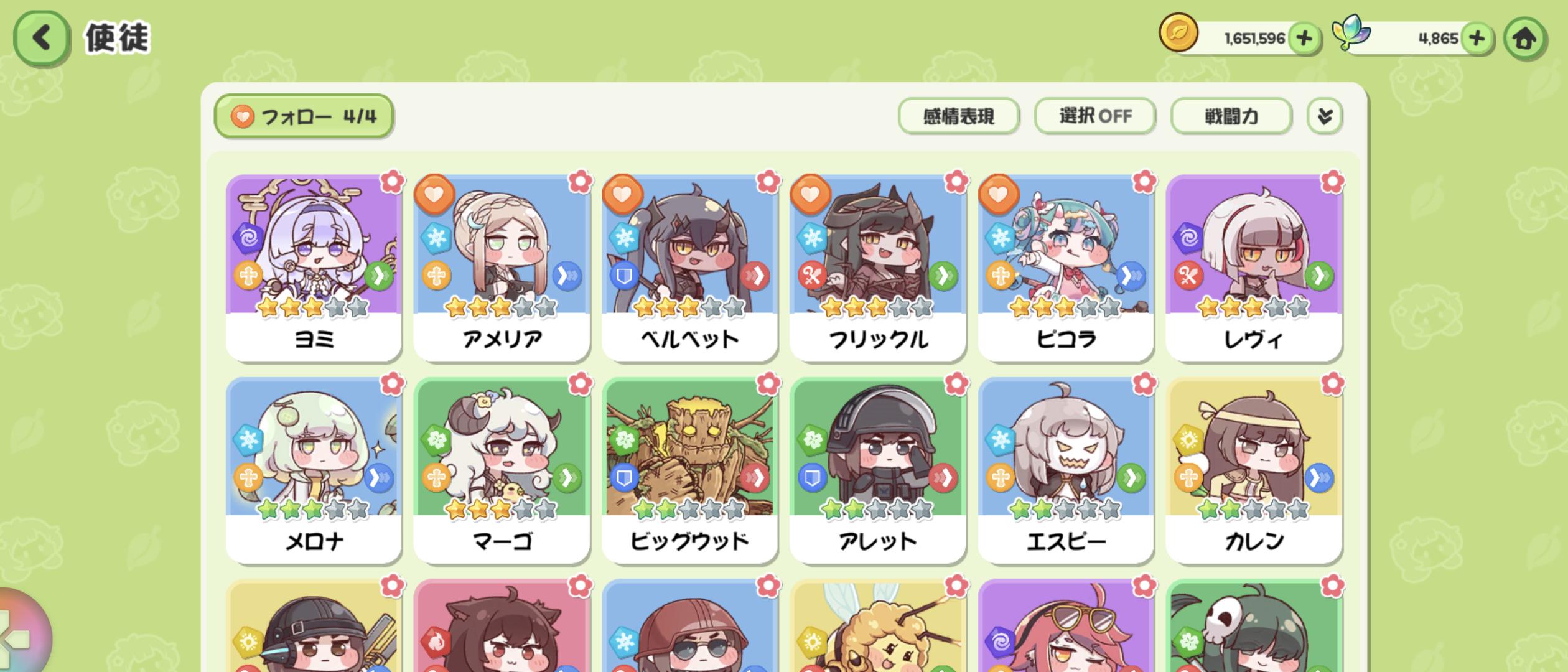View ベルベット character details
The height and width of the screenshot is (672, 1568).
tap(690, 268)
